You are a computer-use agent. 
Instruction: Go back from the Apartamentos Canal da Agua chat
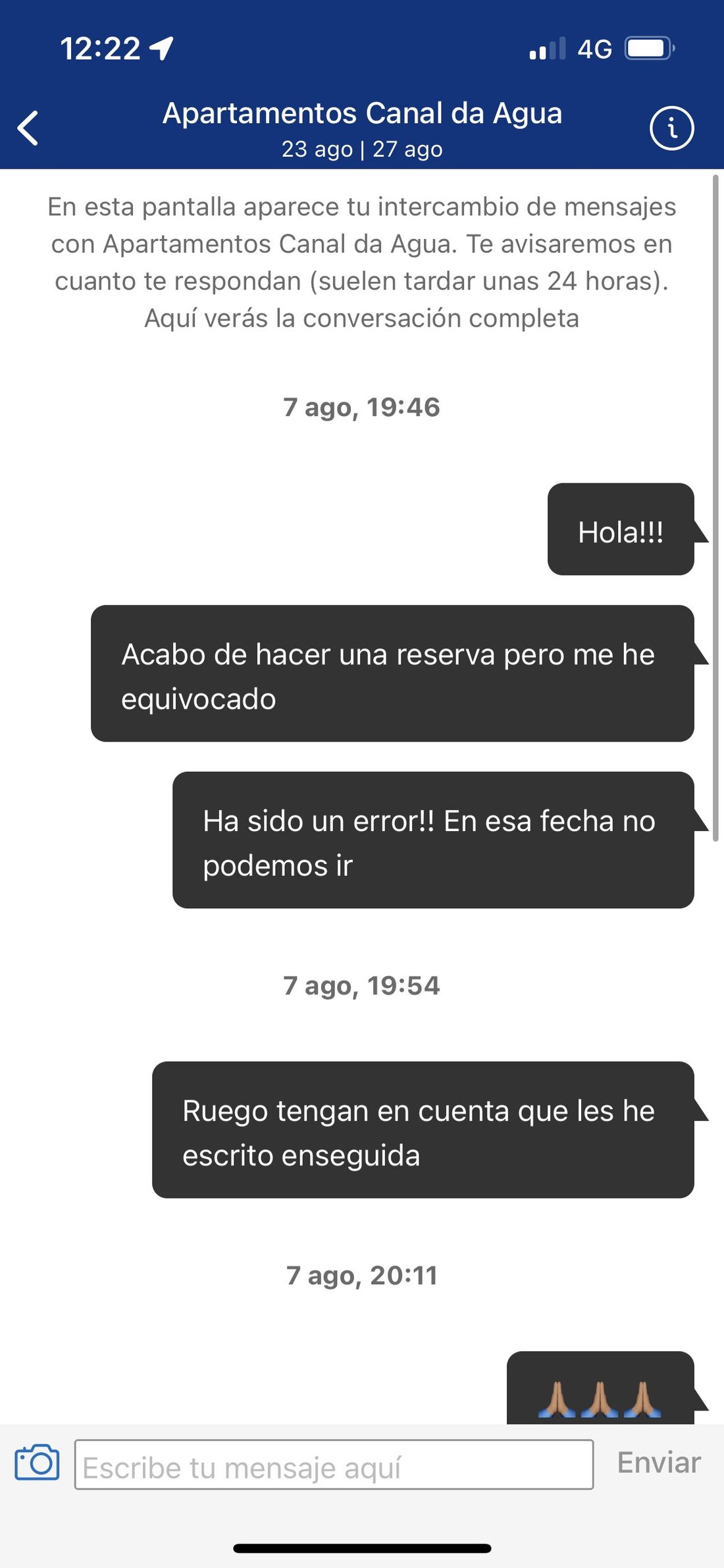point(28,128)
